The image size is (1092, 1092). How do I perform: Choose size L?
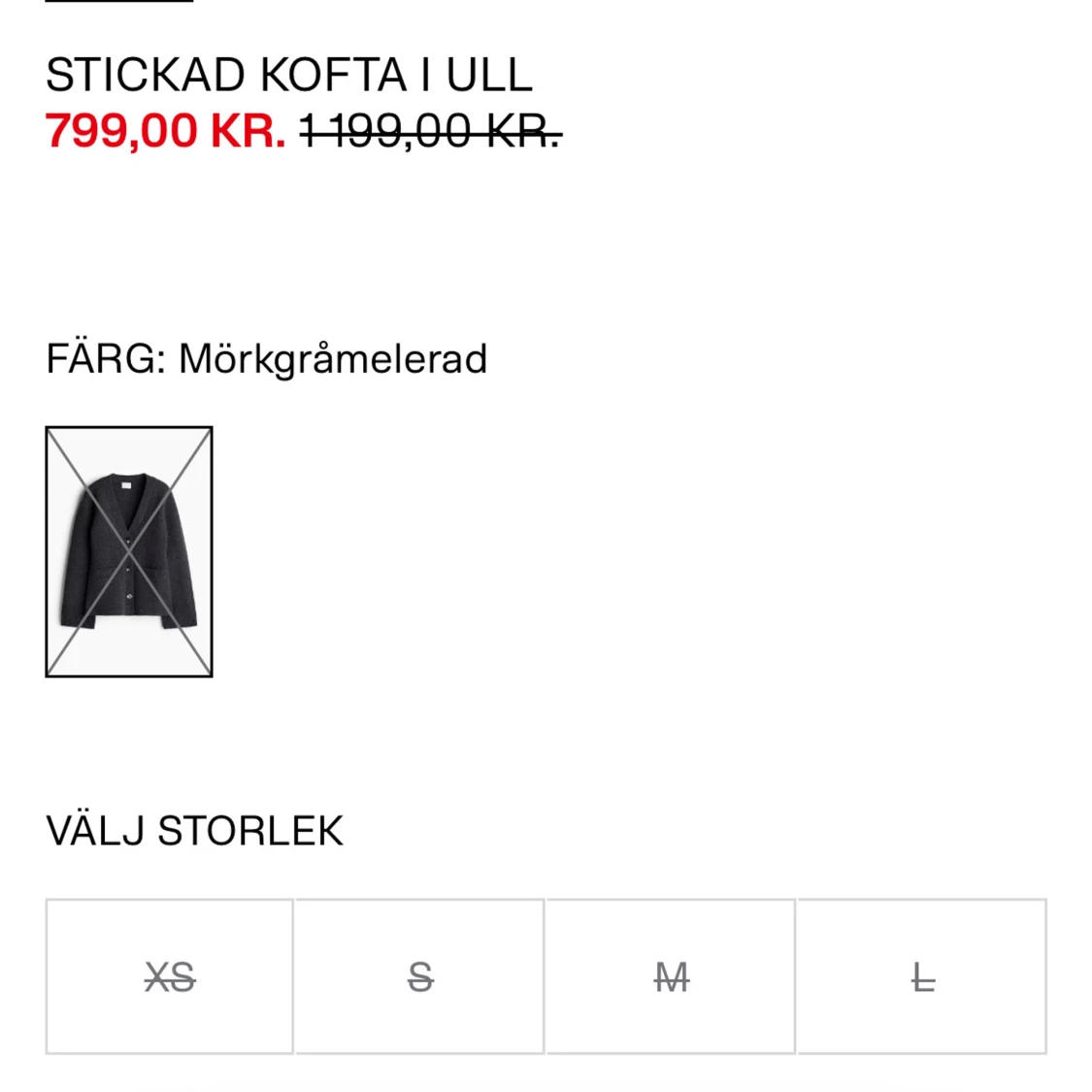922,976
